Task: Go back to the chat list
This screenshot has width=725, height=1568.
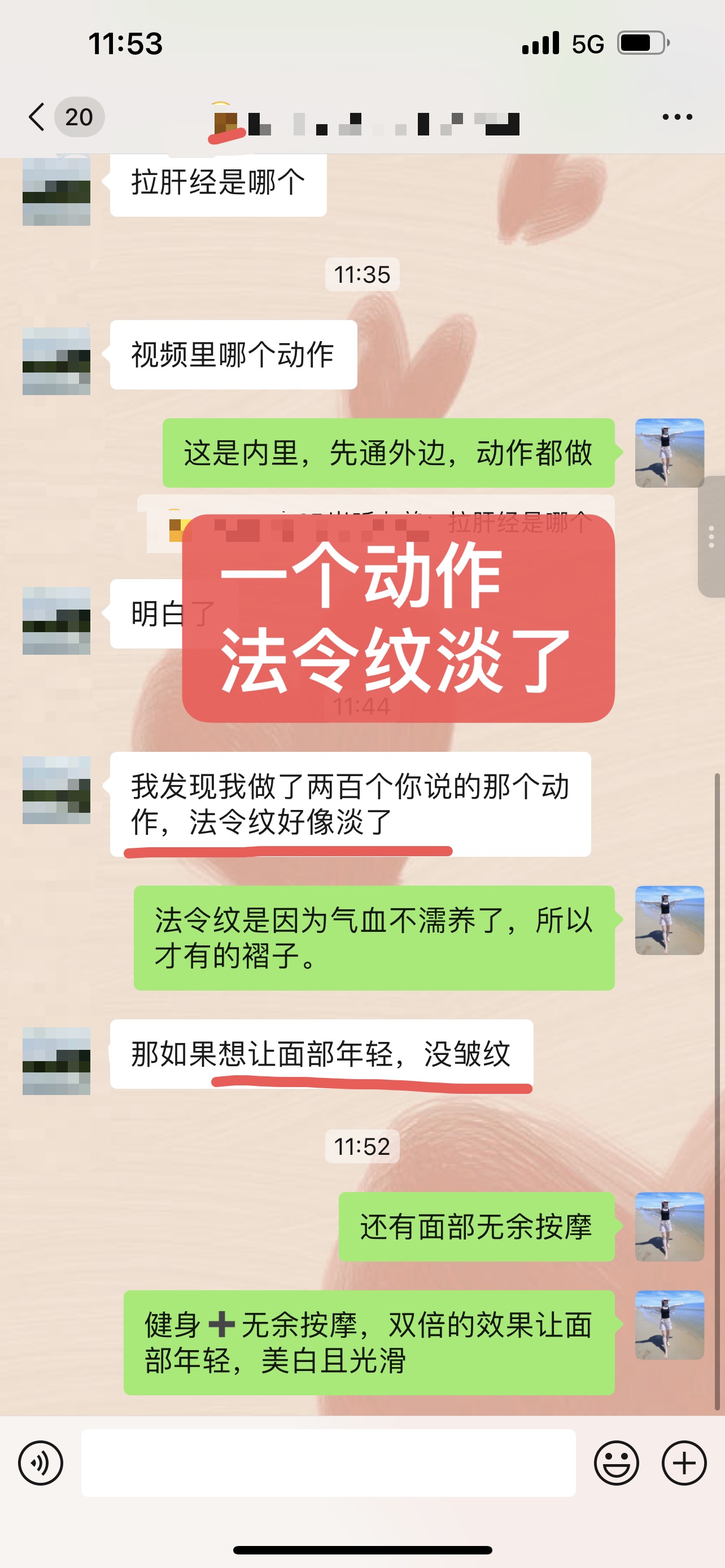Action: pos(38,116)
